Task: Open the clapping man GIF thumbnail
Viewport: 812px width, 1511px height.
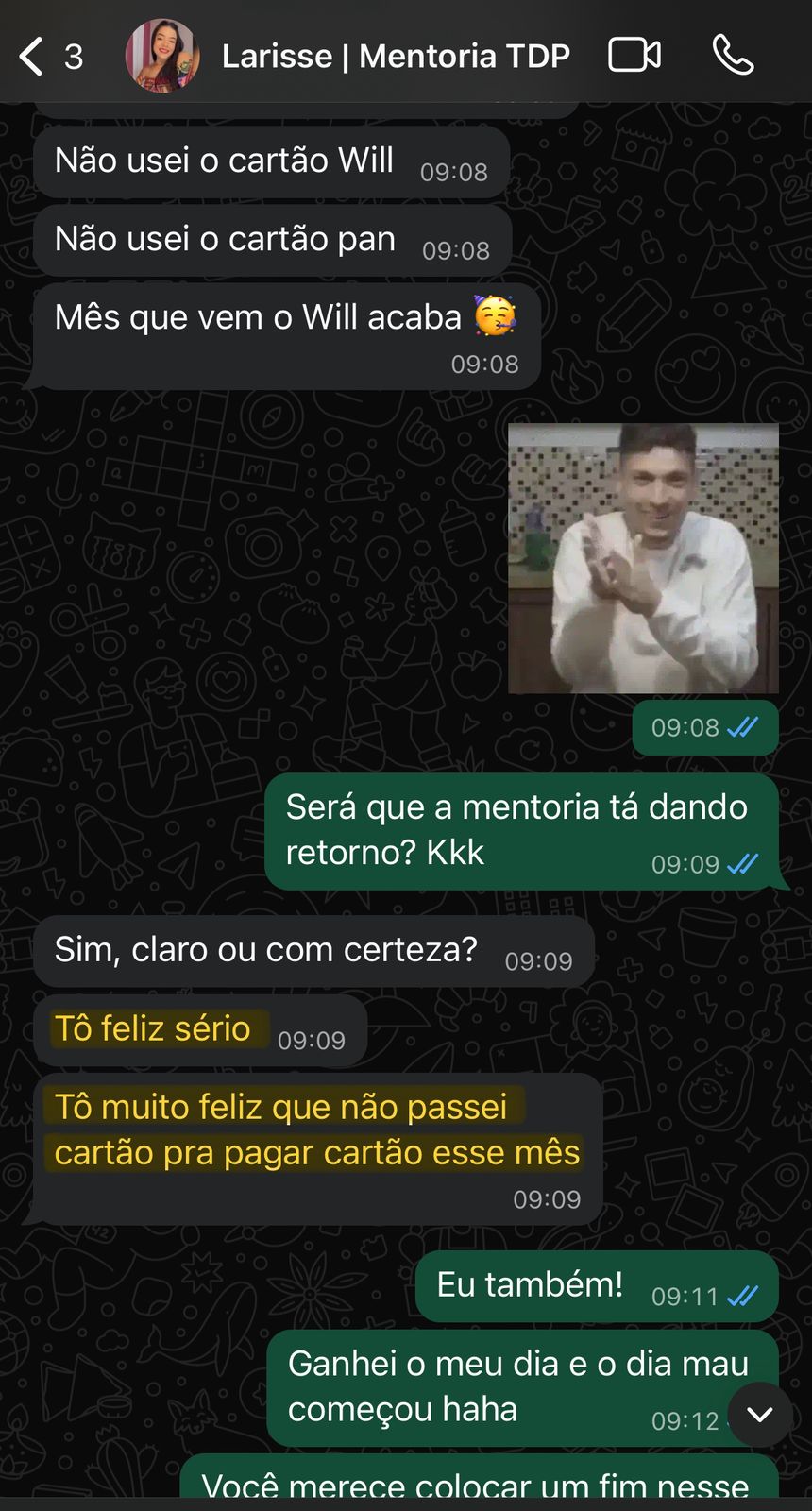Action: coord(642,559)
